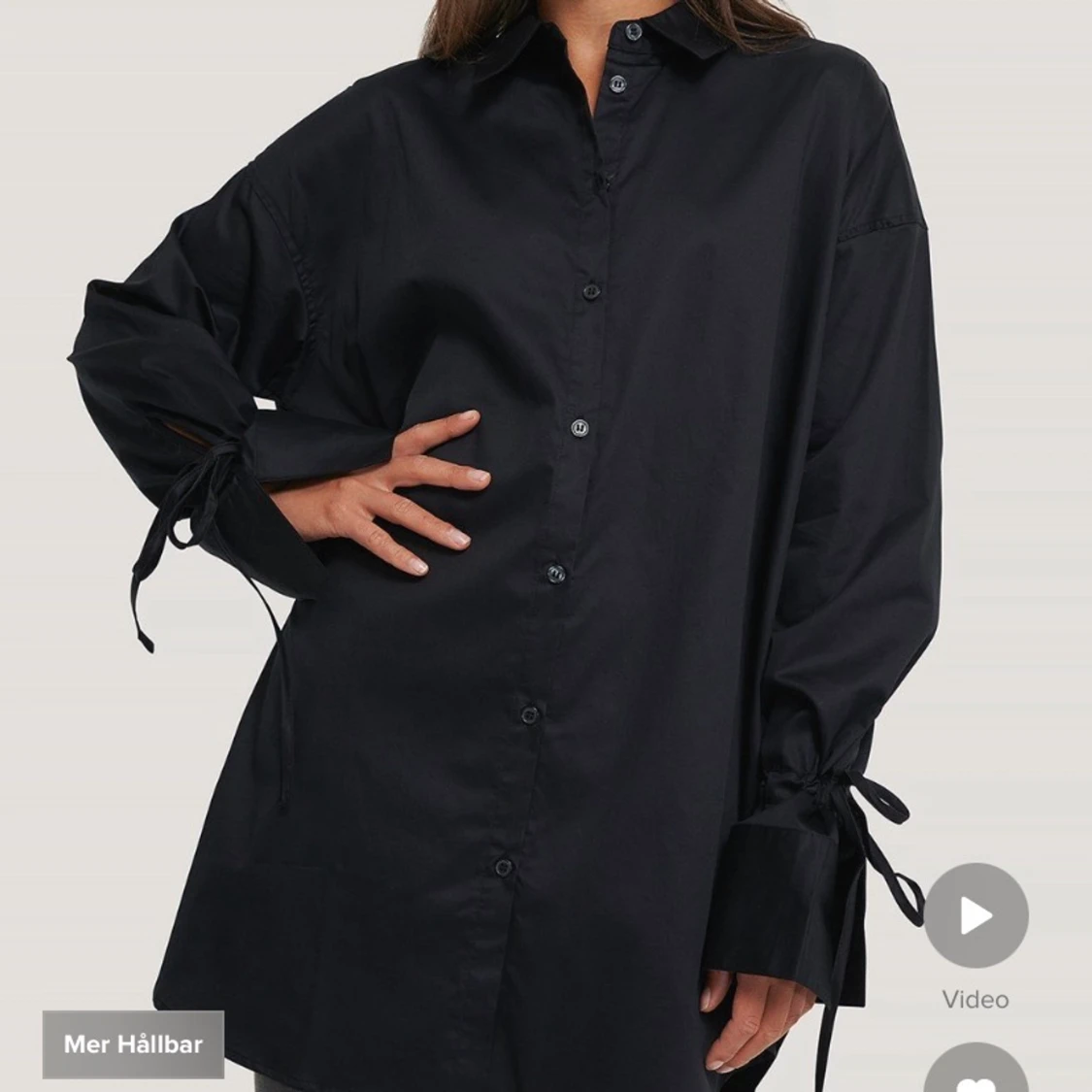Add the black shirt to favorites
This screenshot has height=1092, width=1092.
point(976,1071)
